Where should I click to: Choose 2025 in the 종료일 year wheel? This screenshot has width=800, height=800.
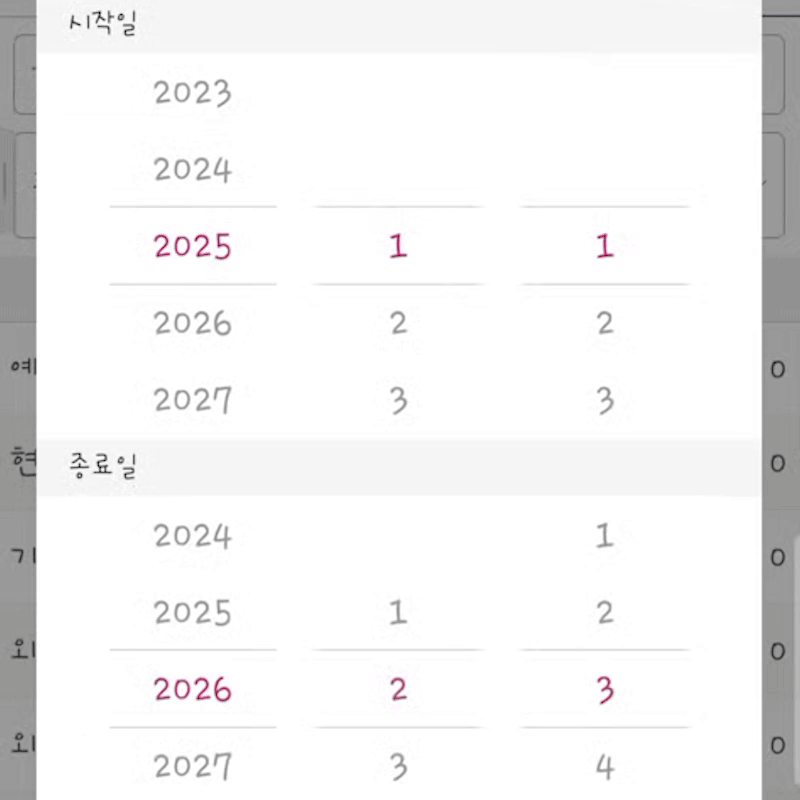point(192,612)
